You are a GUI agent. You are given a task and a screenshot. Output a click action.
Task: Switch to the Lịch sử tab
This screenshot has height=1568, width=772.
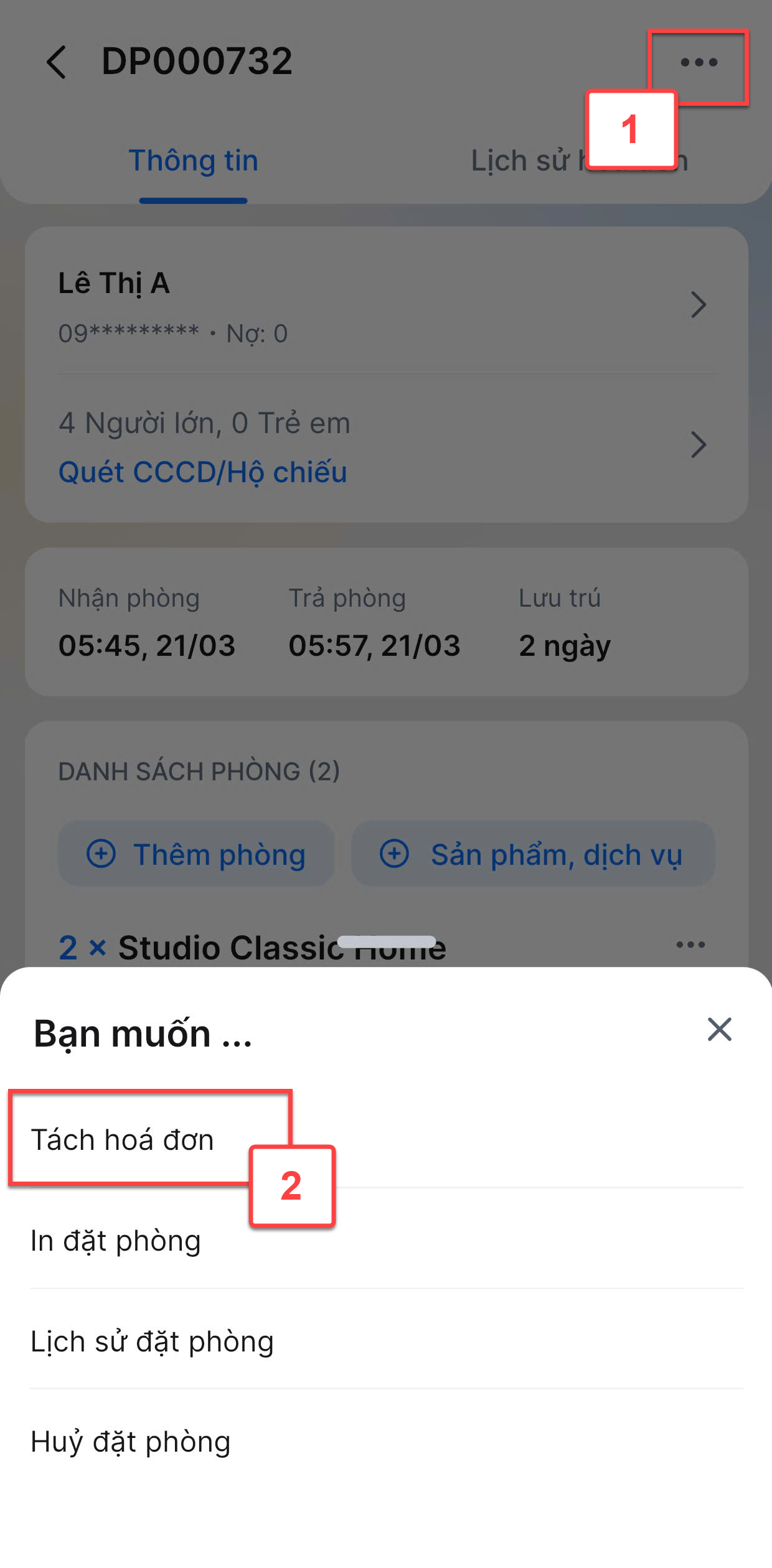[x=579, y=161]
